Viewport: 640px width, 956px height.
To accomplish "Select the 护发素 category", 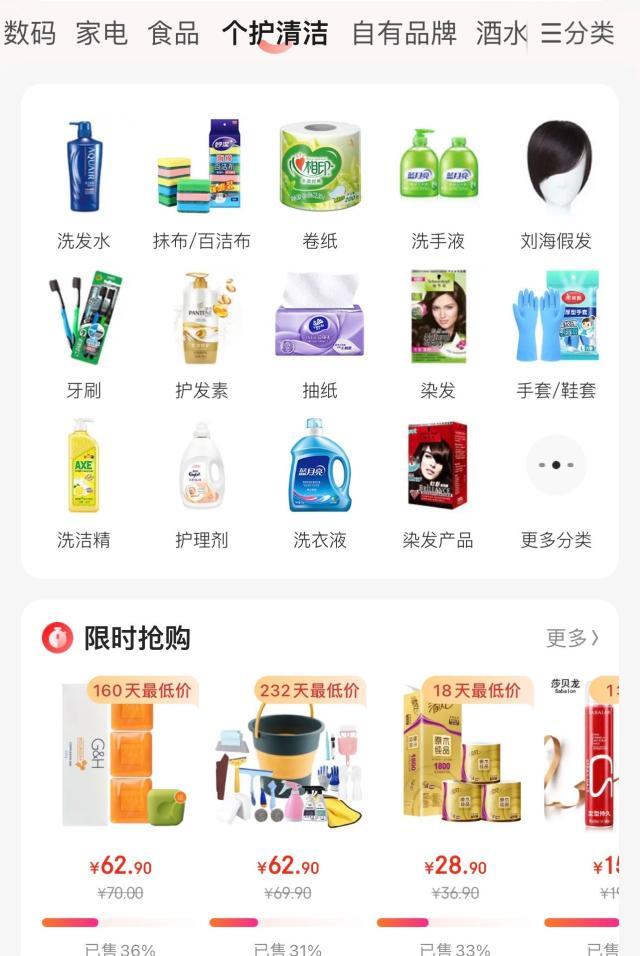I will click(201, 335).
